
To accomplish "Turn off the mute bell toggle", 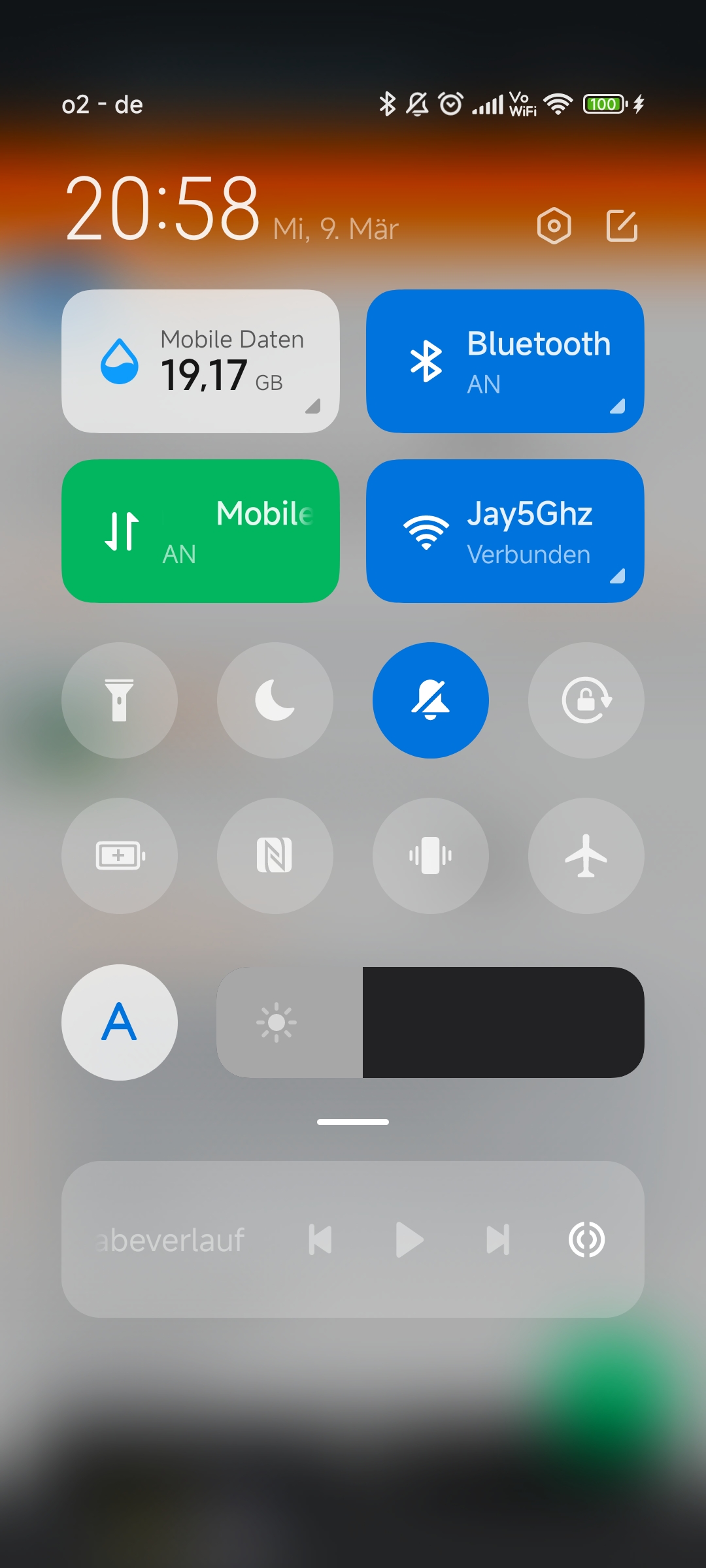I will [x=431, y=700].
